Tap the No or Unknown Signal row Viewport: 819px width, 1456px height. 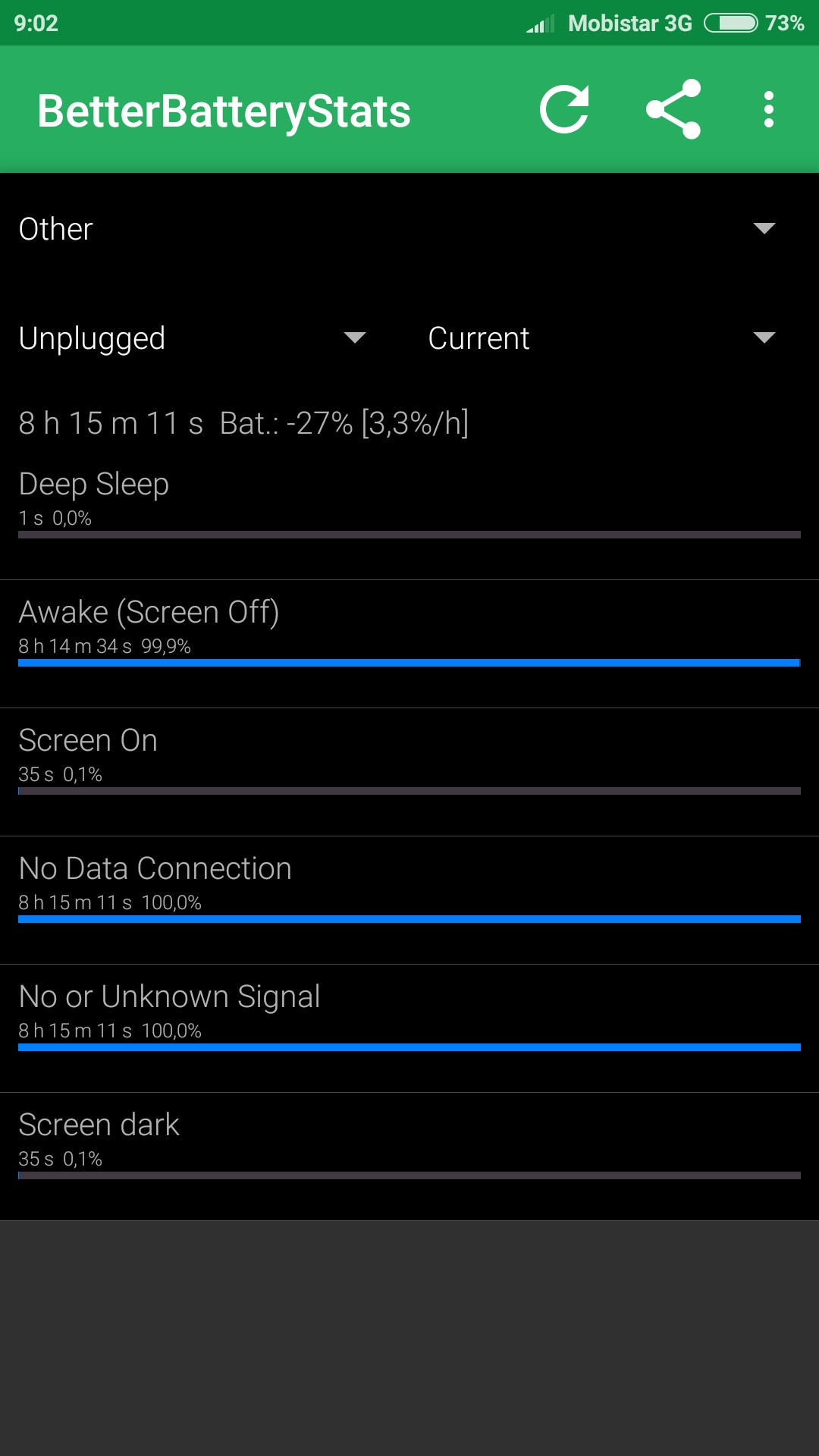tap(409, 1028)
